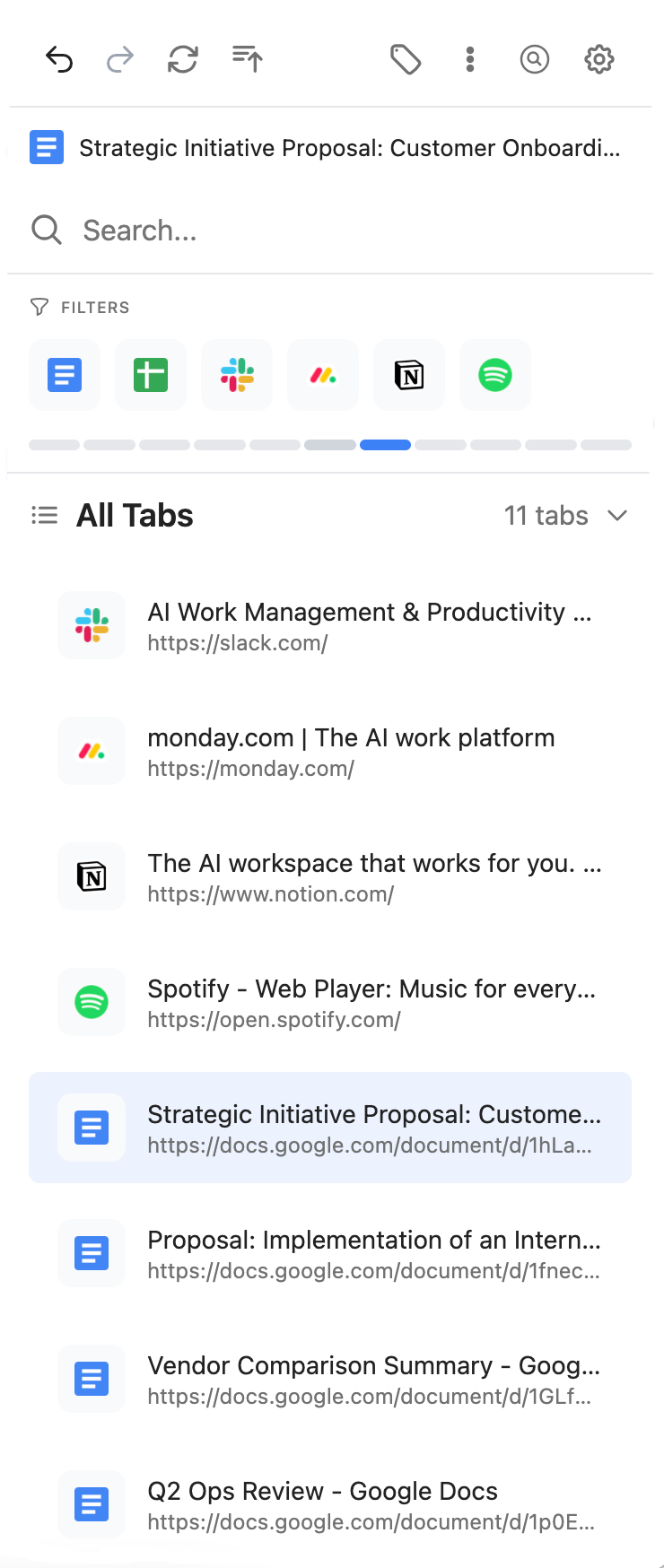
Task: Click the highlighted blue pagination pill
Action: click(x=384, y=444)
